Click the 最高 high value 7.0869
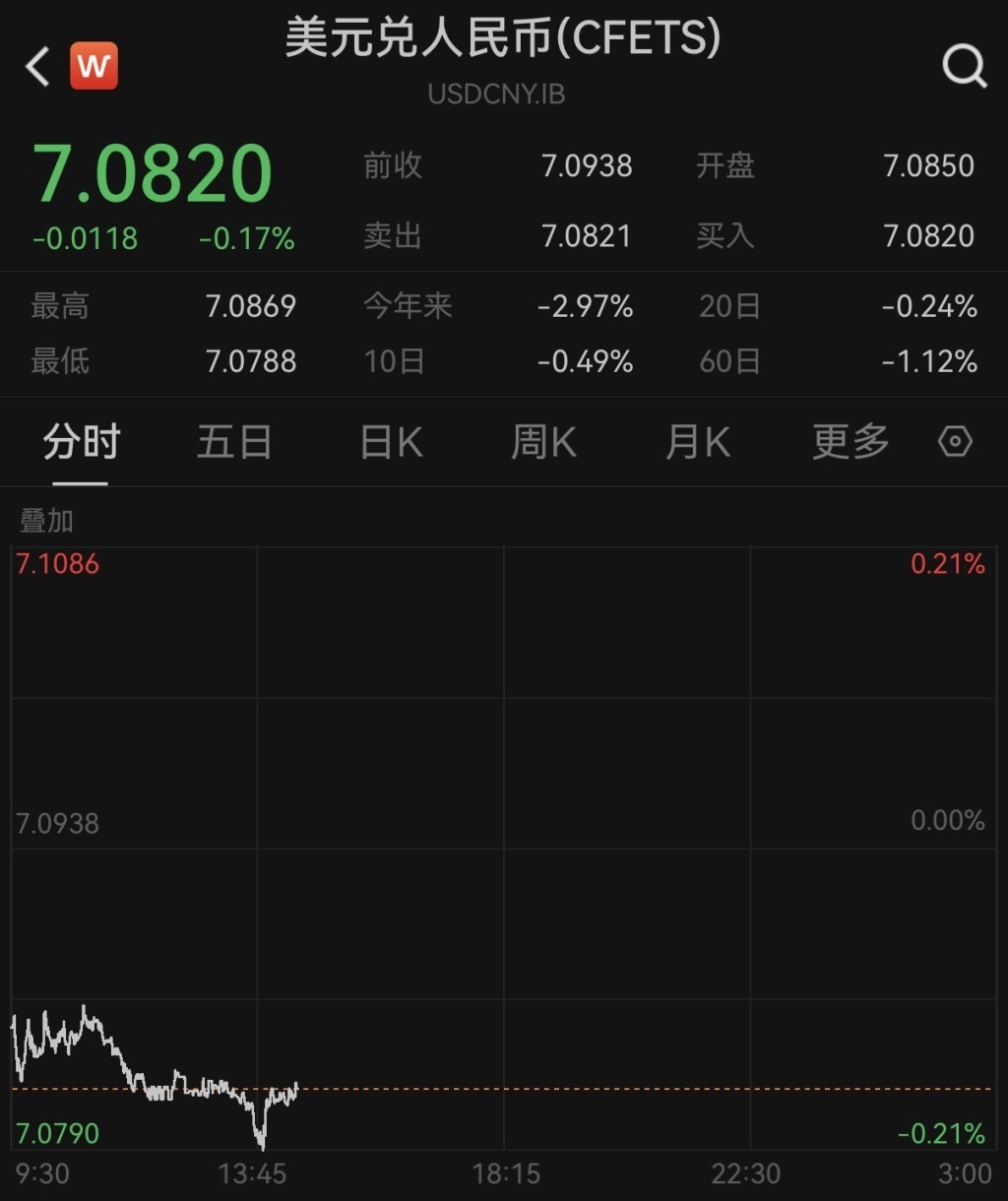1008x1201 pixels. point(251,306)
